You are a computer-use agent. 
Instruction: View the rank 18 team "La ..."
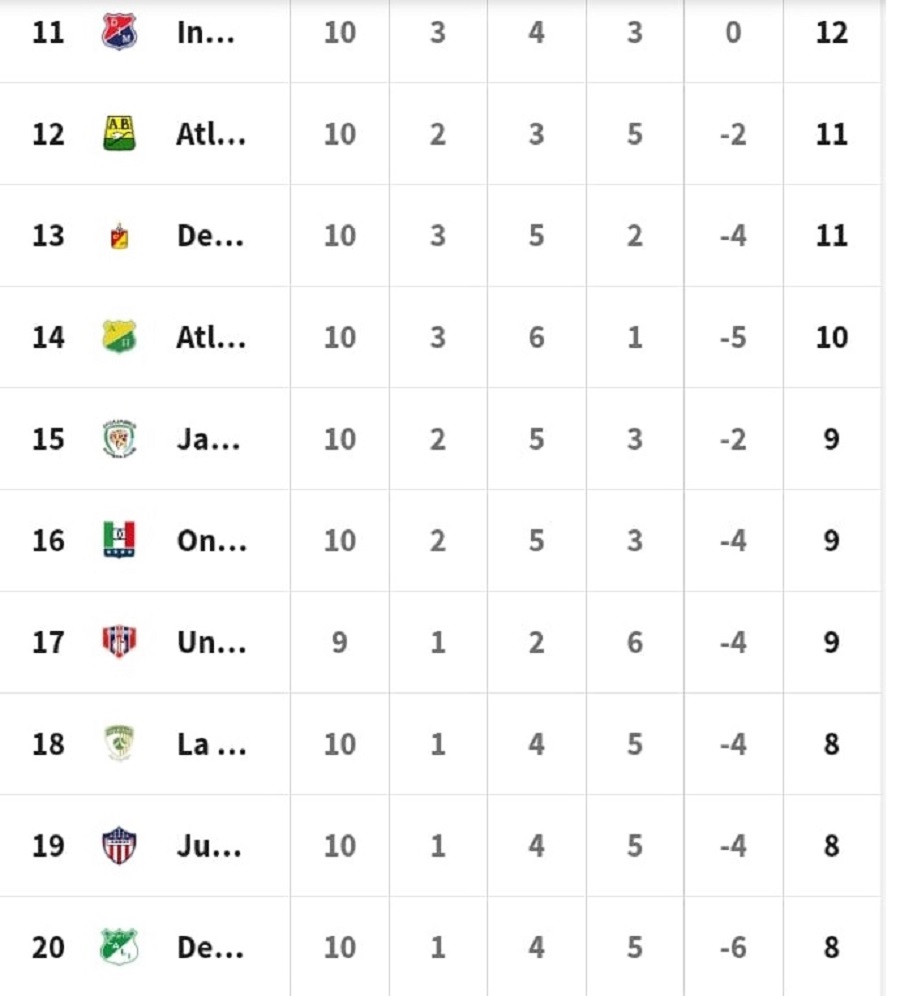[x=210, y=744]
